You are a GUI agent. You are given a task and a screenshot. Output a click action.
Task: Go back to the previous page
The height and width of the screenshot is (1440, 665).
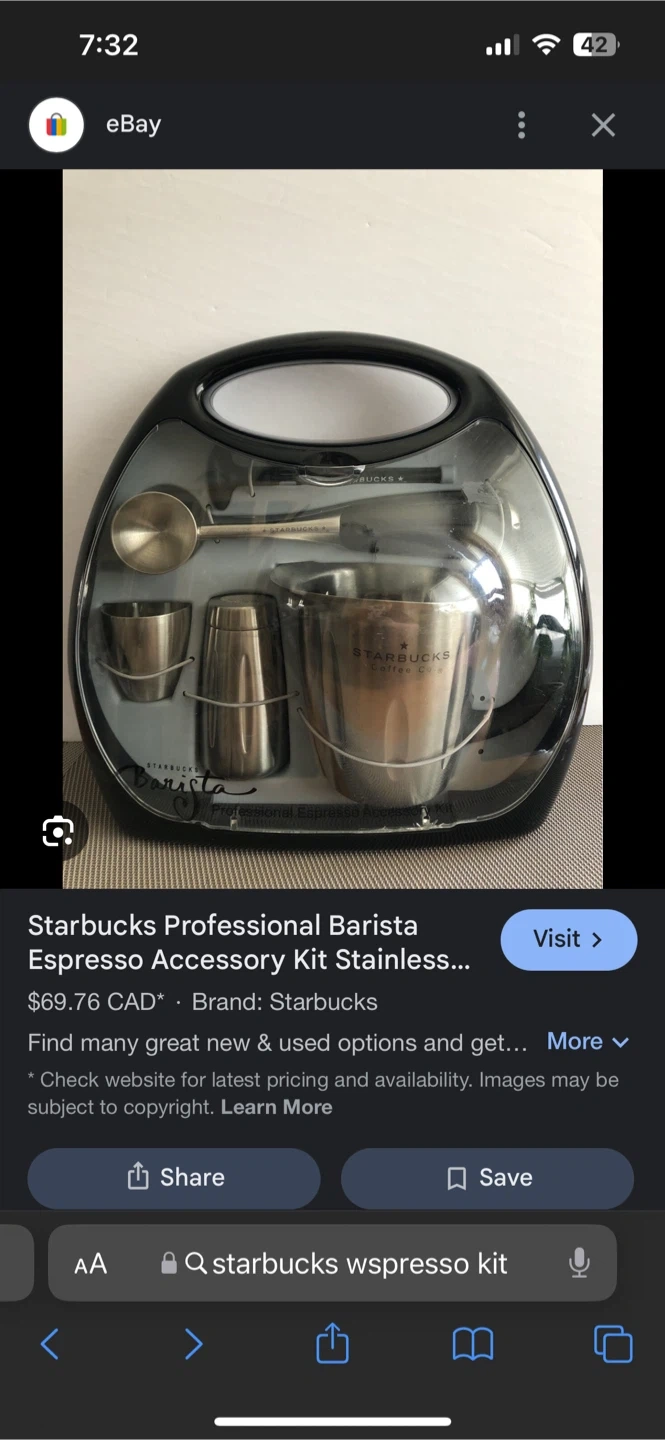(49, 1344)
